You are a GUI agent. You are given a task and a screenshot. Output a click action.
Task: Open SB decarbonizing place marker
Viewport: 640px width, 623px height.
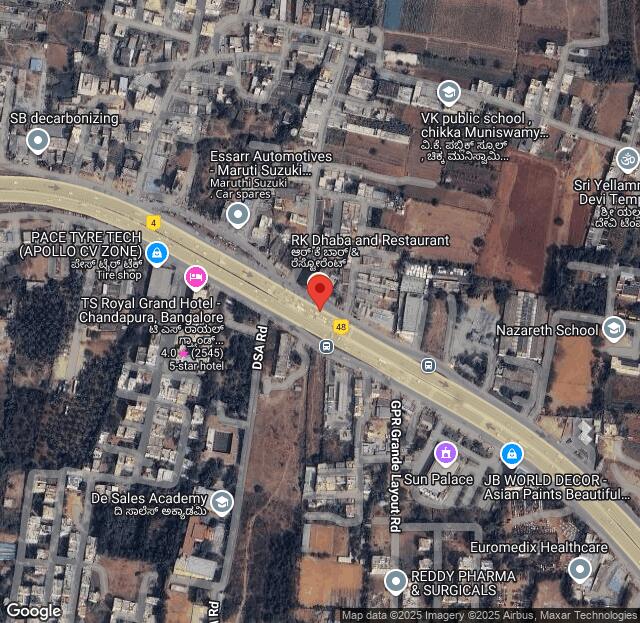[38, 141]
